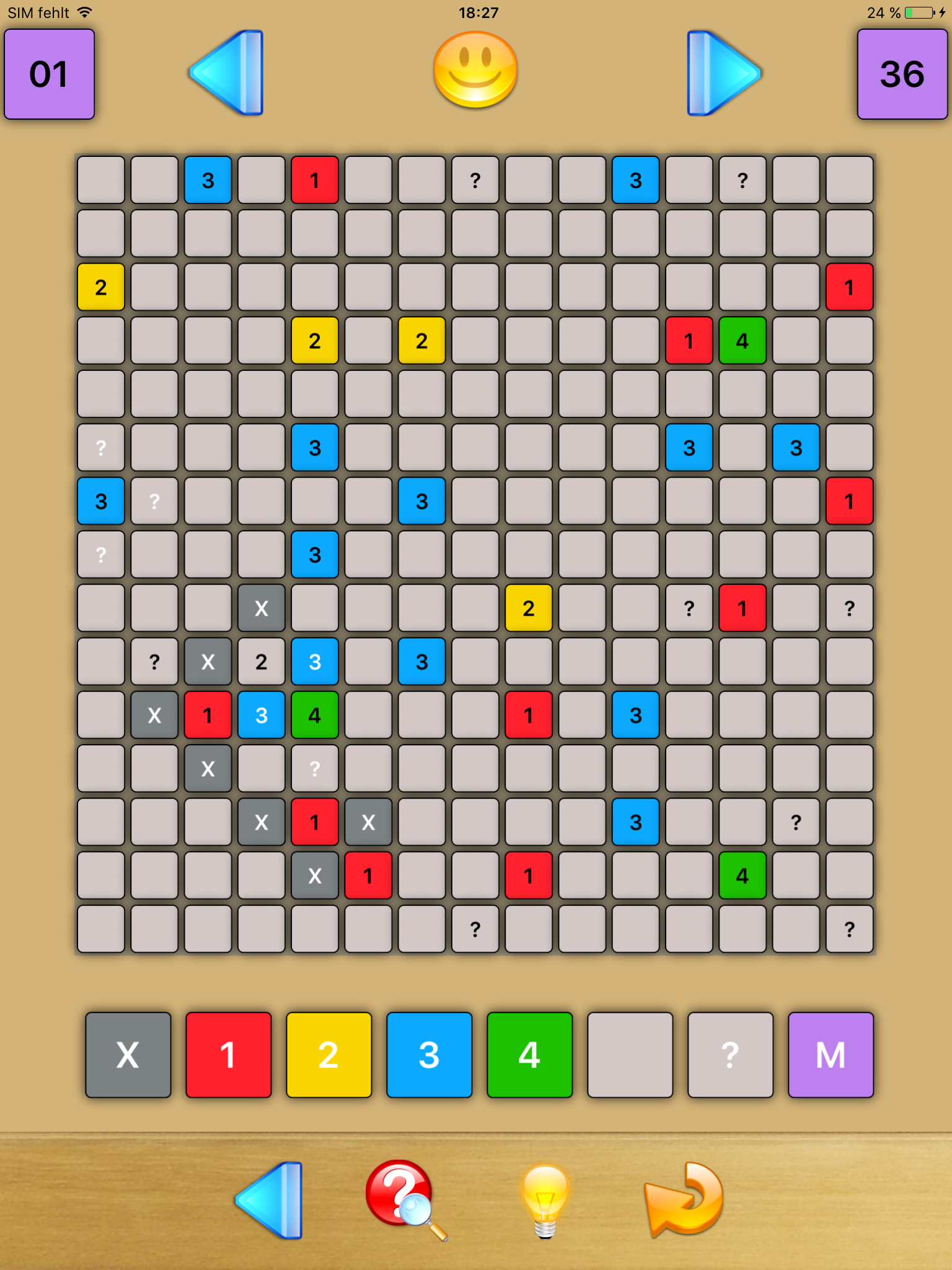
Task: Get a hint with the light bulb
Action: [x=545, y=1200]
